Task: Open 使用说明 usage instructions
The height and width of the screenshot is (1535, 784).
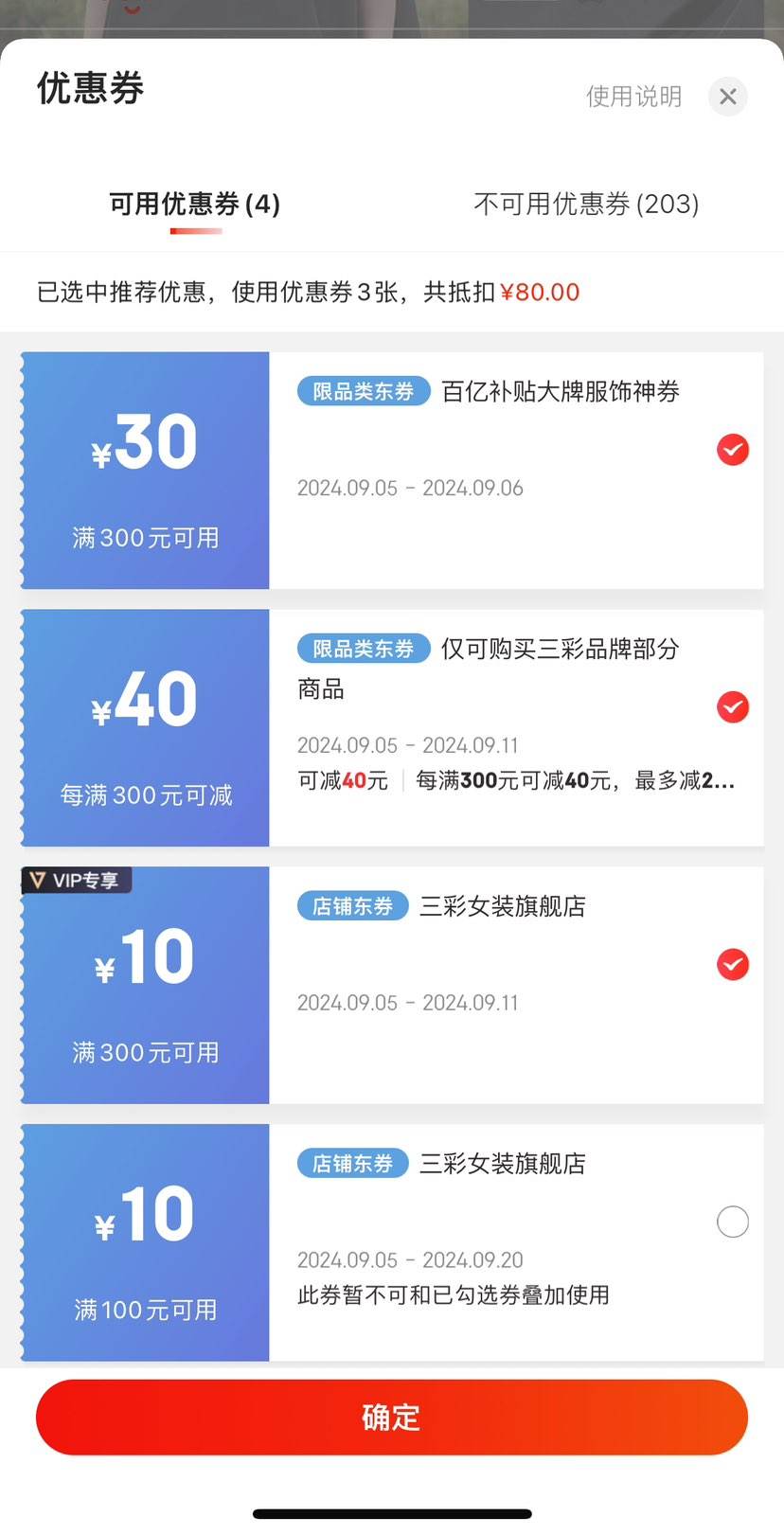Action: click(x=633, y=97)
